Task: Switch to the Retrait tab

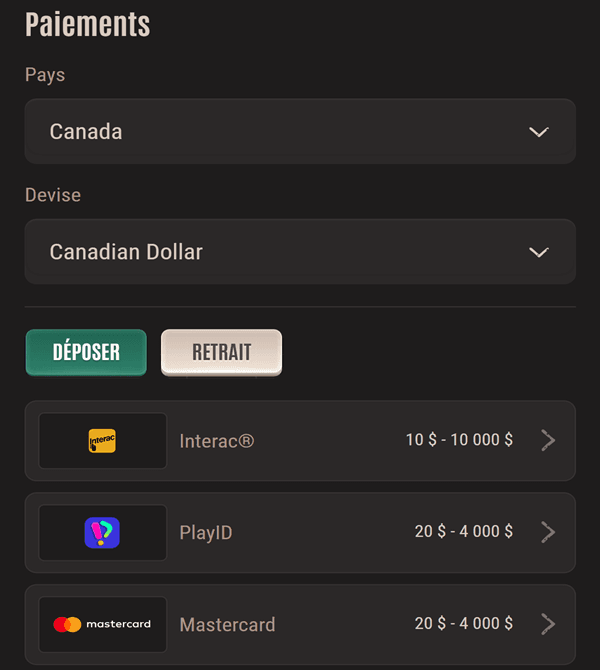Action: point(221,352)
